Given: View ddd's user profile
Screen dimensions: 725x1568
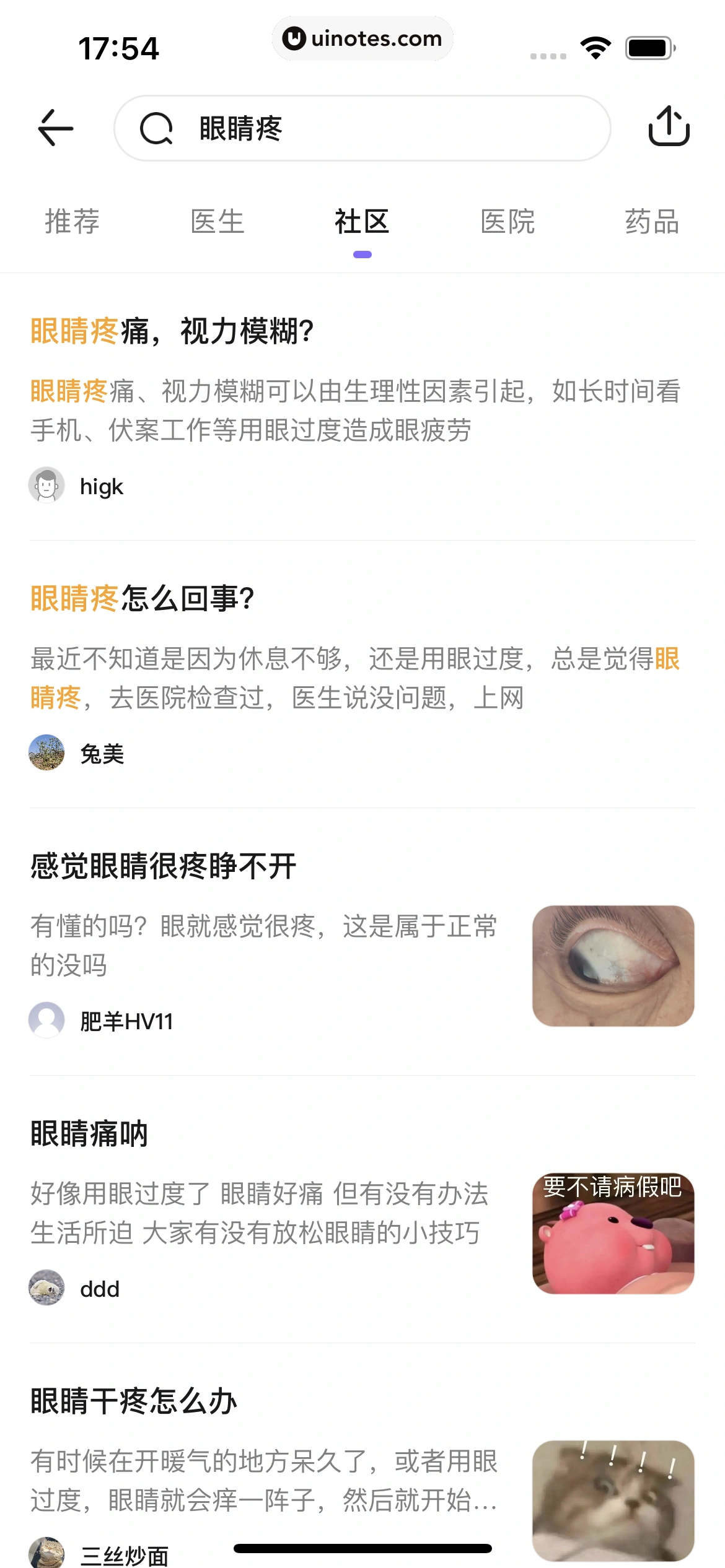Looking at the screenshot, I should (99, 1289).
